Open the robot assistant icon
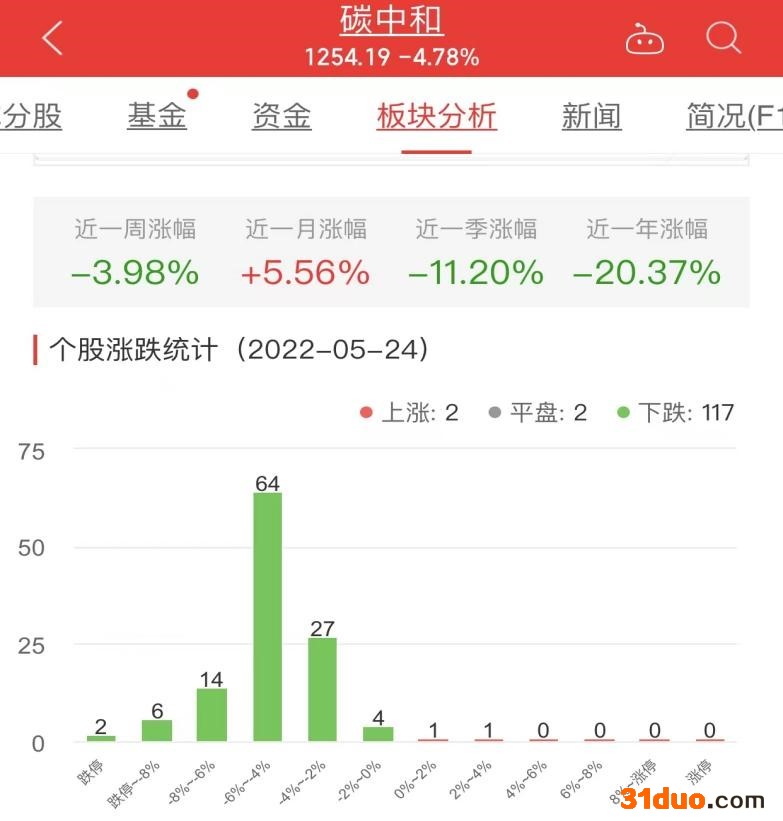783x821 pixels. click(x=644, y=39)
